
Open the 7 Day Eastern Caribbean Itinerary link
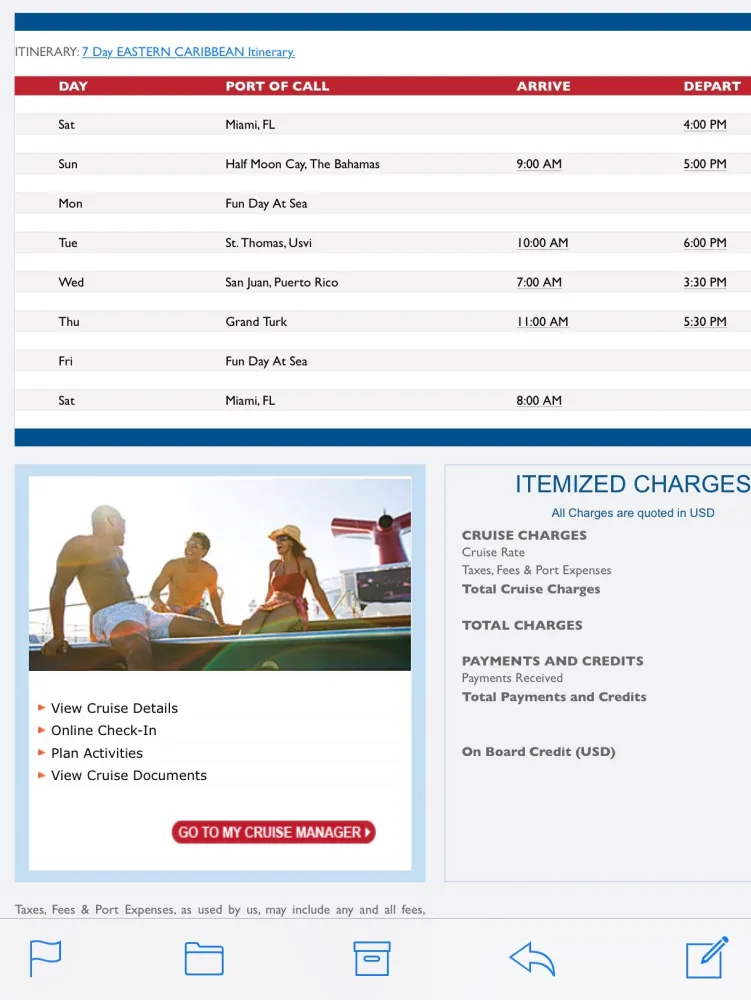click(188, 52)
